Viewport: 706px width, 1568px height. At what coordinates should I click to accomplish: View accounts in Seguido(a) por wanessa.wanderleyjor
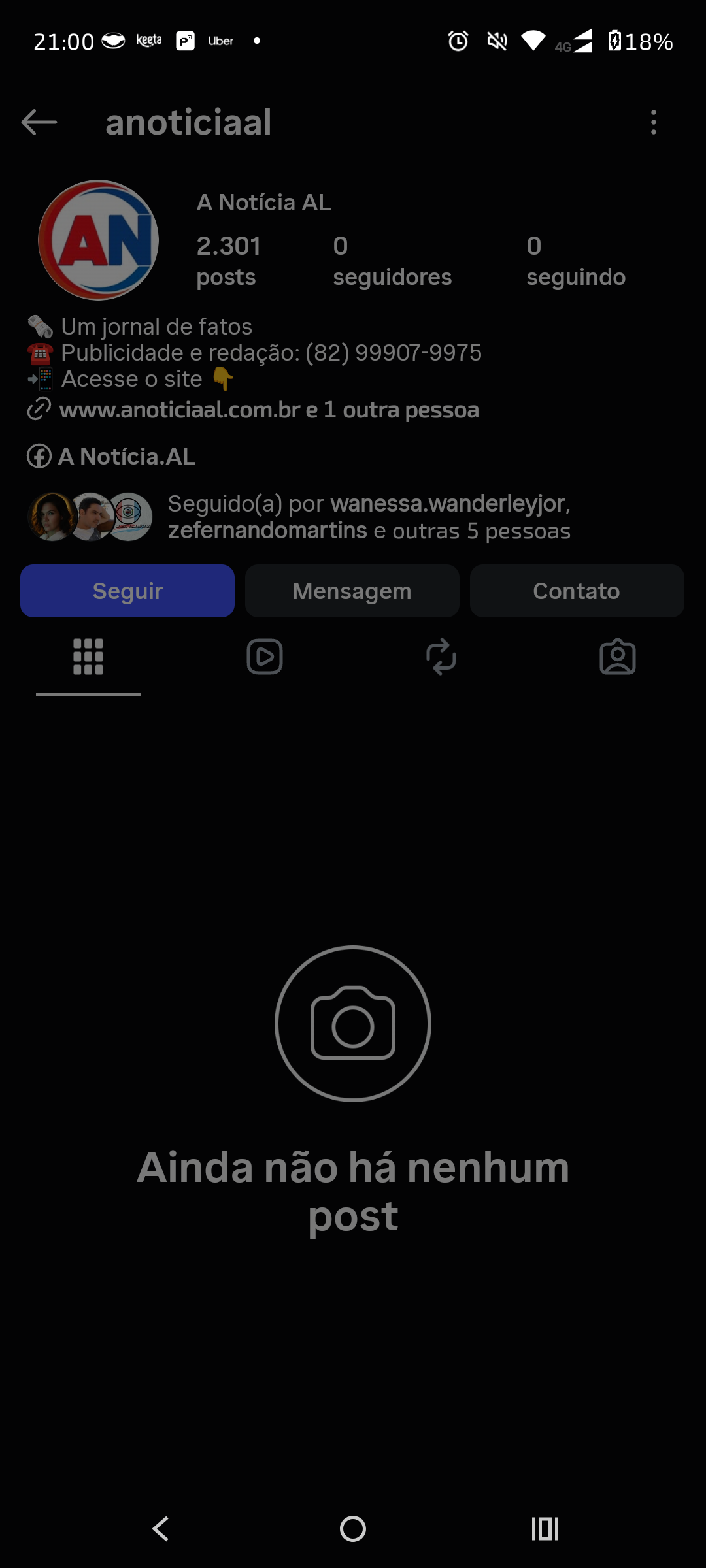click(x=368, y=517)
